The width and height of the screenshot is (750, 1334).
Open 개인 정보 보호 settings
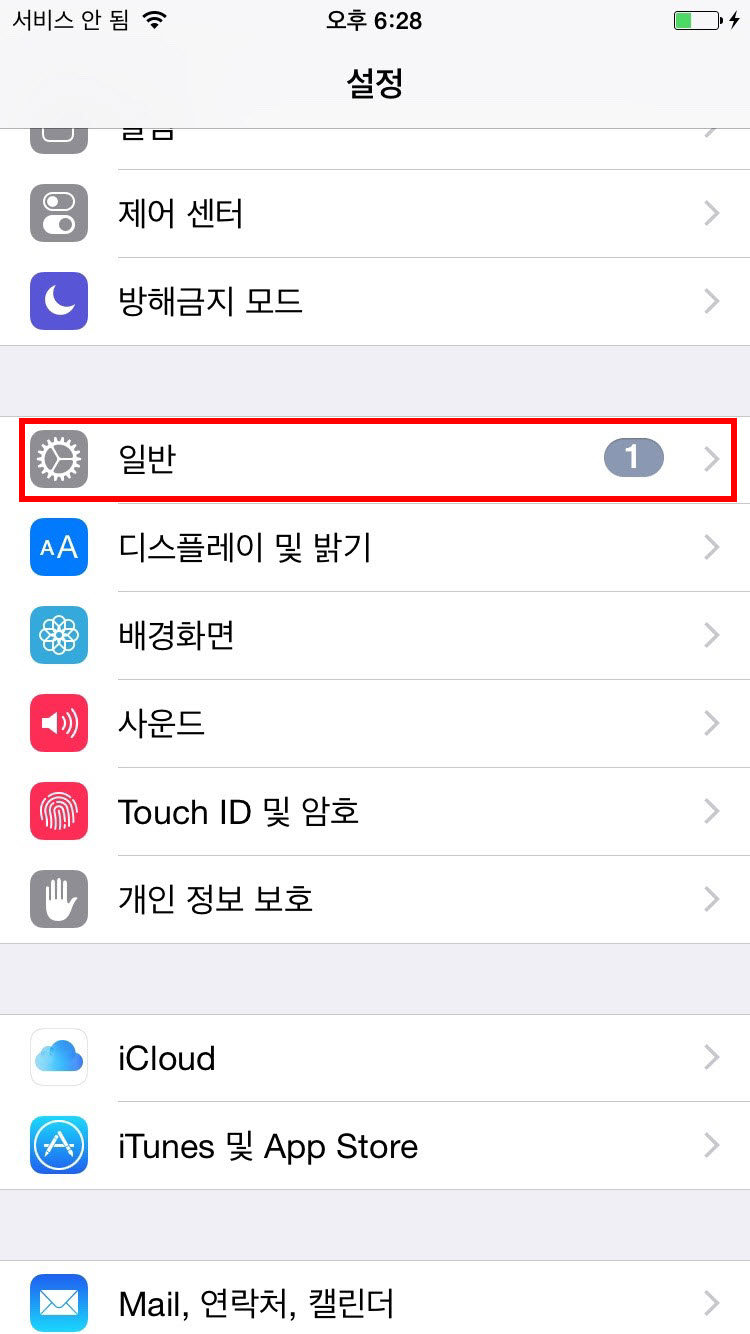tap(375, 899)
